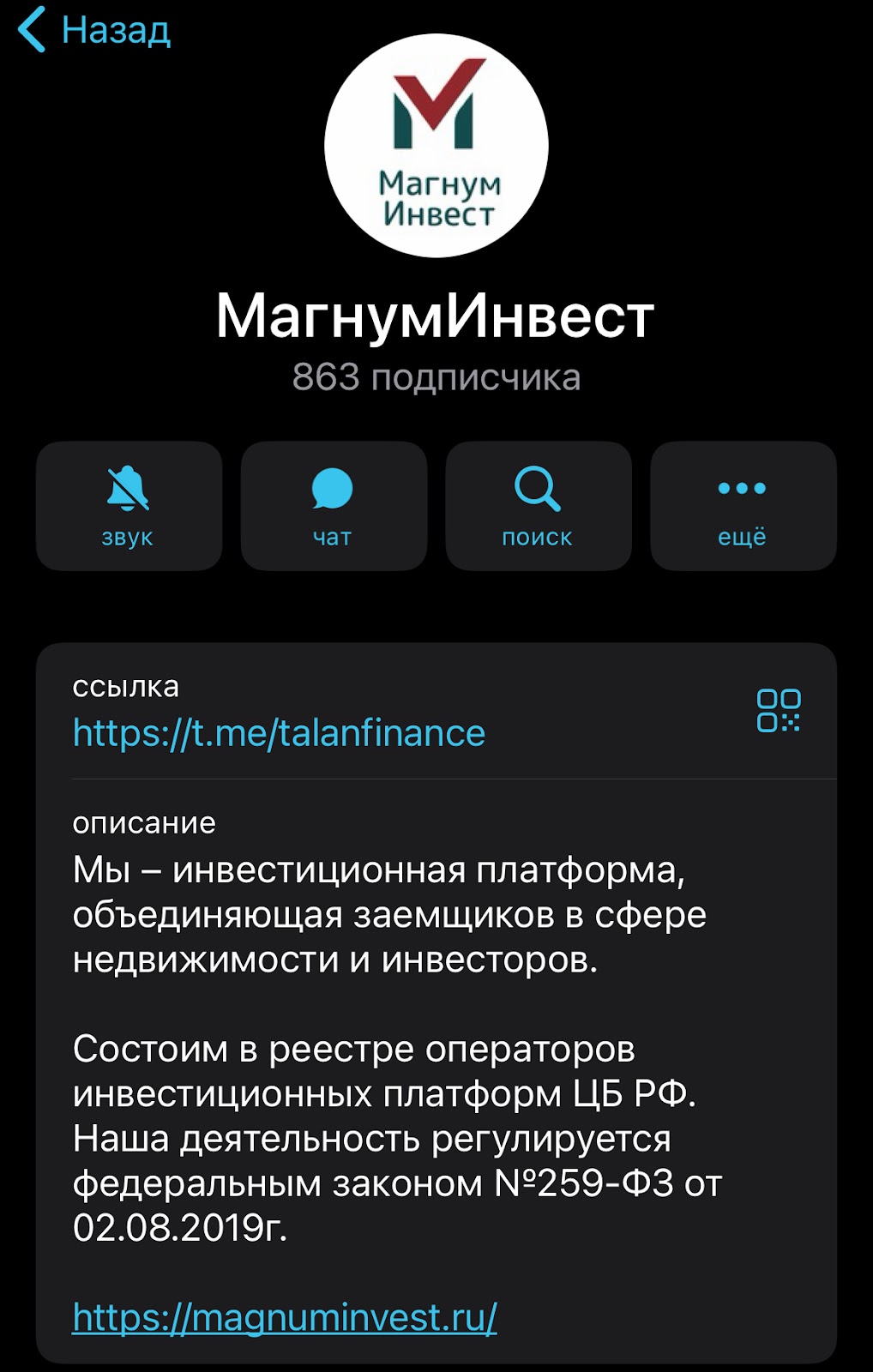Go back via the Назад button

tap(94, 31)
